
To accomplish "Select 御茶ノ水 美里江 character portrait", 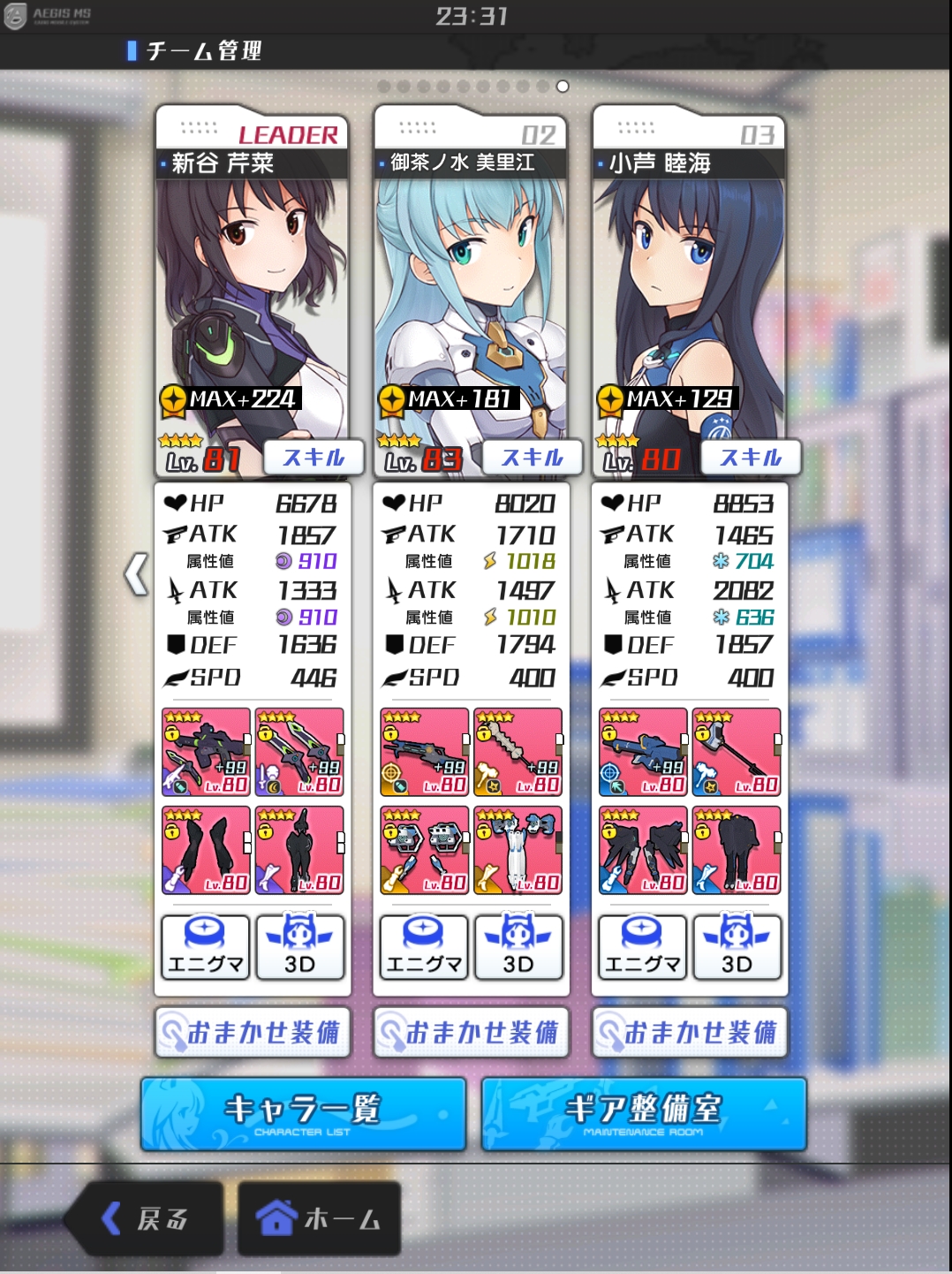I will coord(470,292).
